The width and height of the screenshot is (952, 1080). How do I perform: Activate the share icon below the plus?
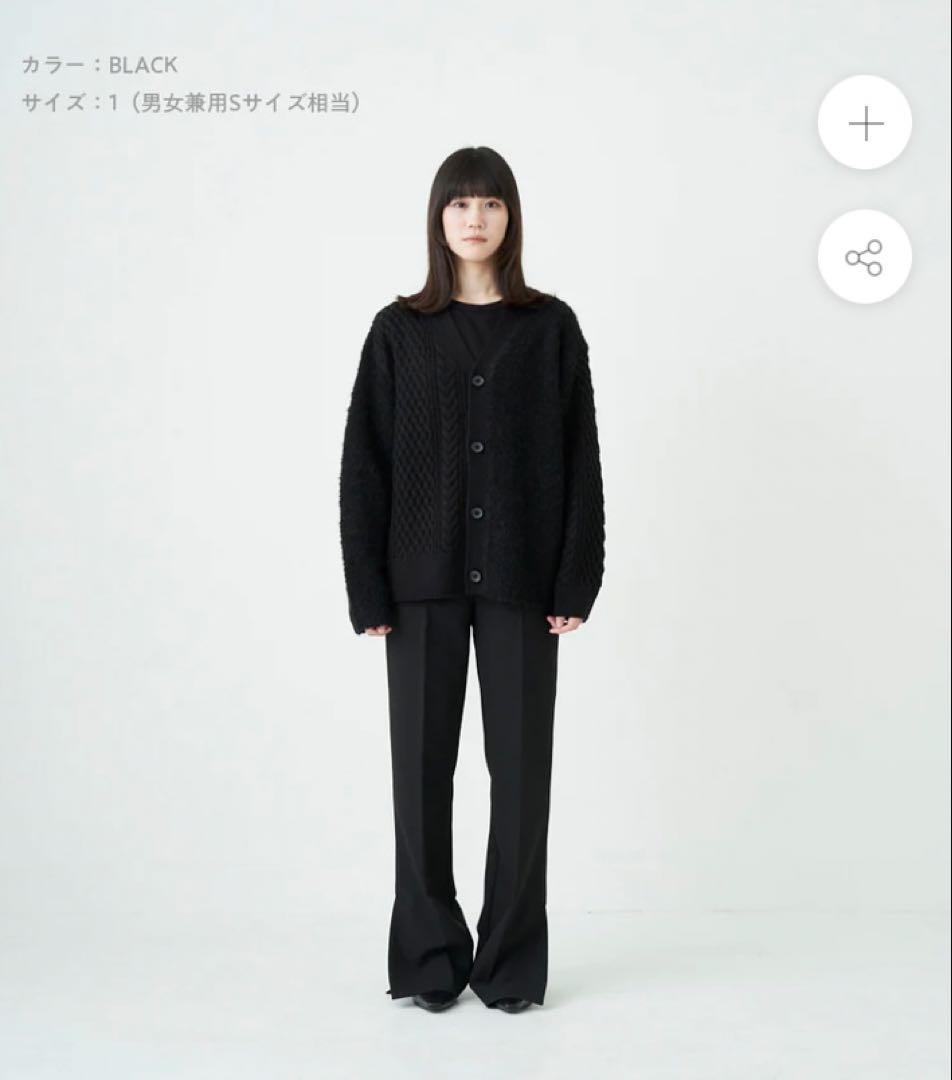click(864, 258)
